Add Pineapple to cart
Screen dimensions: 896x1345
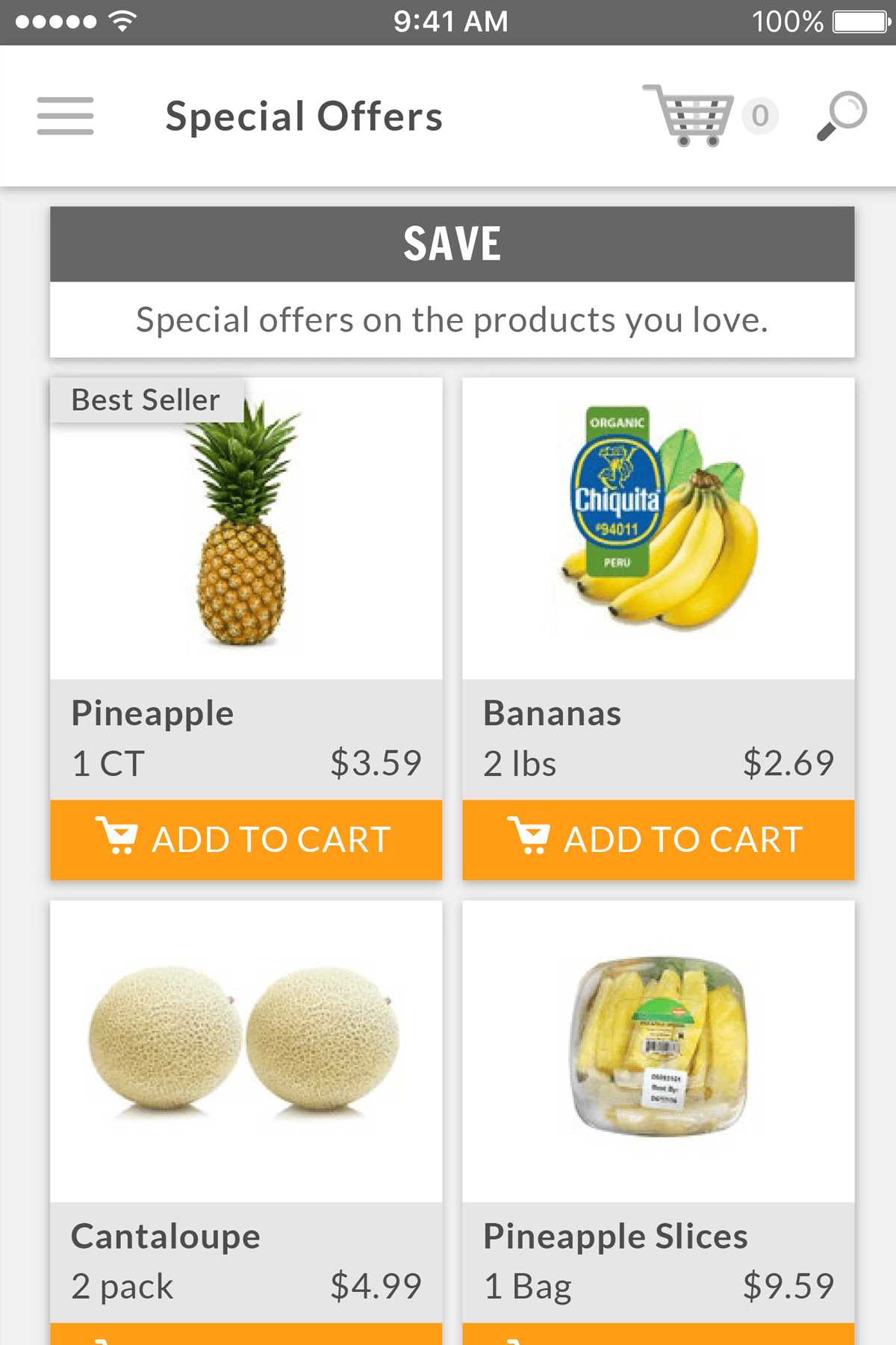pyautogui.click(x=246, y=839)
